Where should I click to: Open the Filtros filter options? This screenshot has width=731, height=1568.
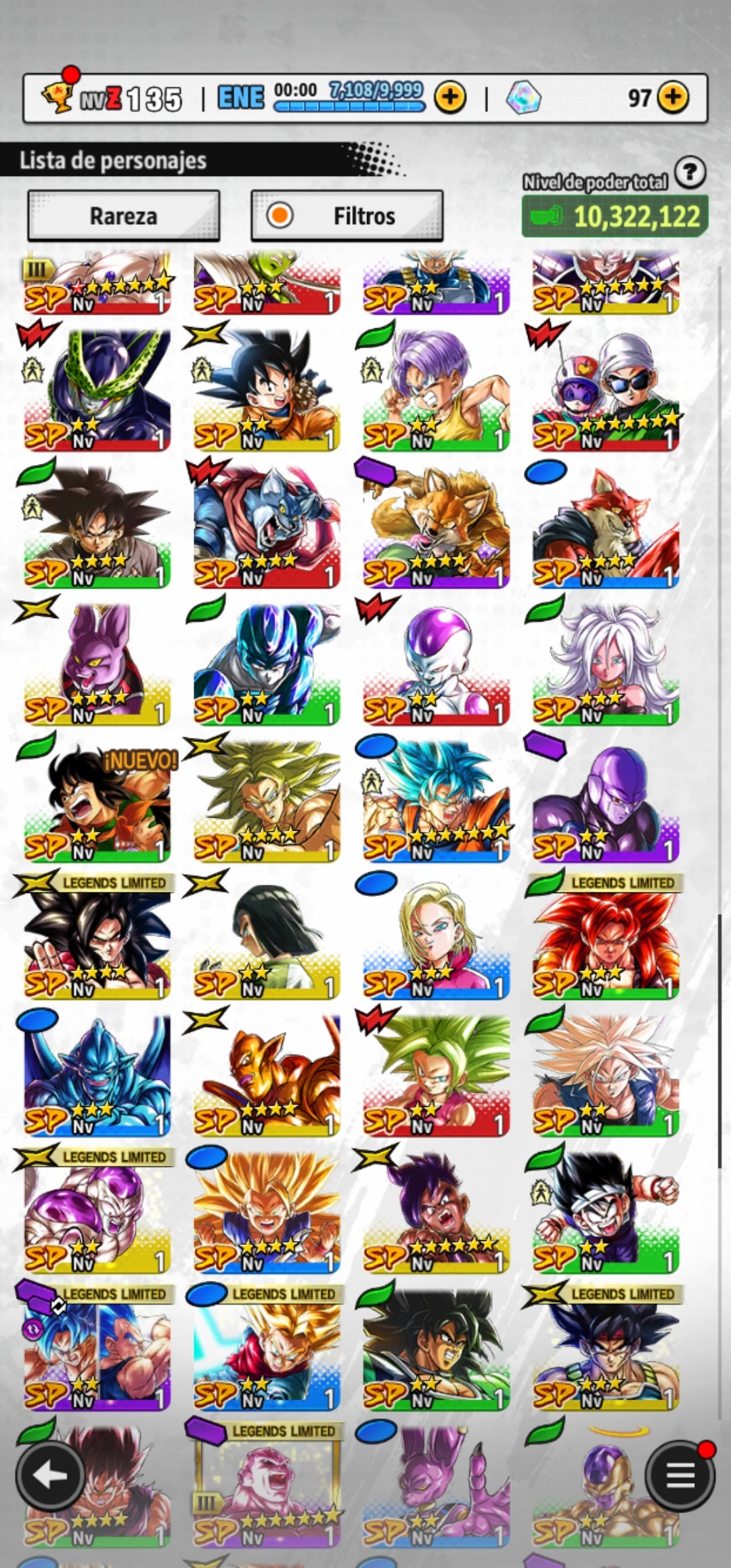point(347,216)
